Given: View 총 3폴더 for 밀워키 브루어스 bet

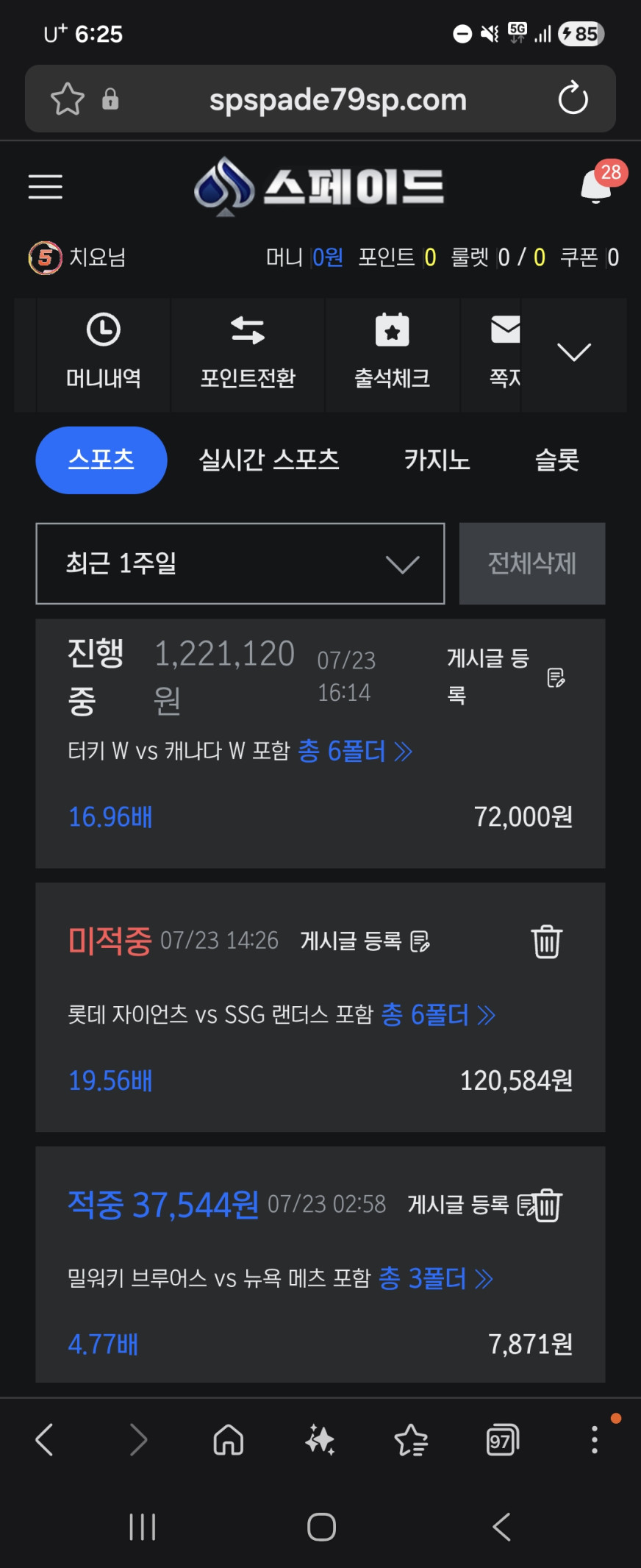Looking at the screenshot, I should tap(436, 1278).
